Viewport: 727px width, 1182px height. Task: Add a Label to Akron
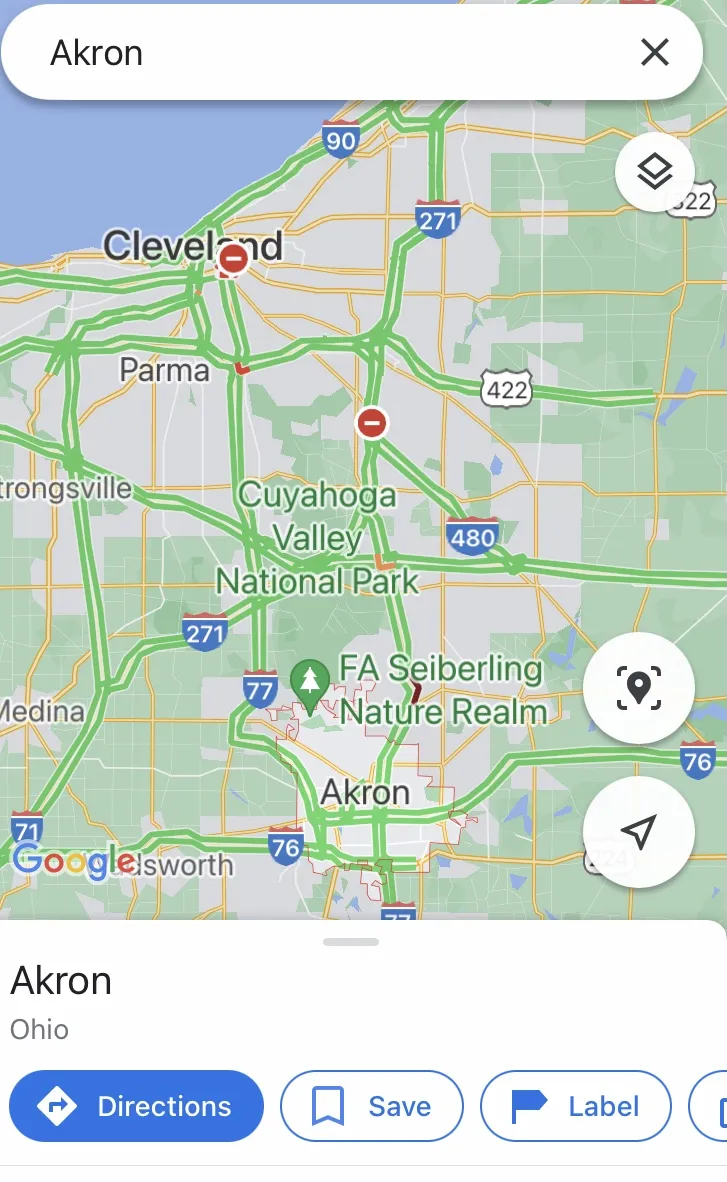575,1106
